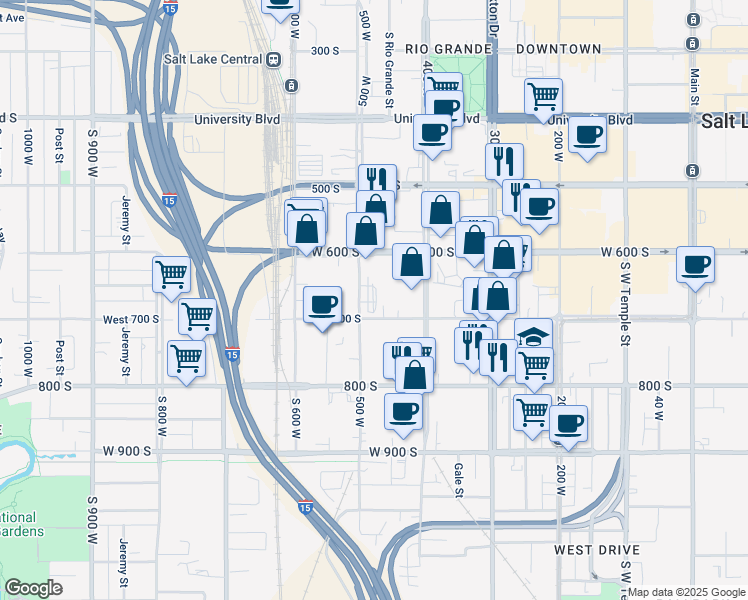The height and width of the screenshot is (600, 748).
Task: Open the cart marker nearest Jeremy St at 600 S
Action: [x=172, y=274]
